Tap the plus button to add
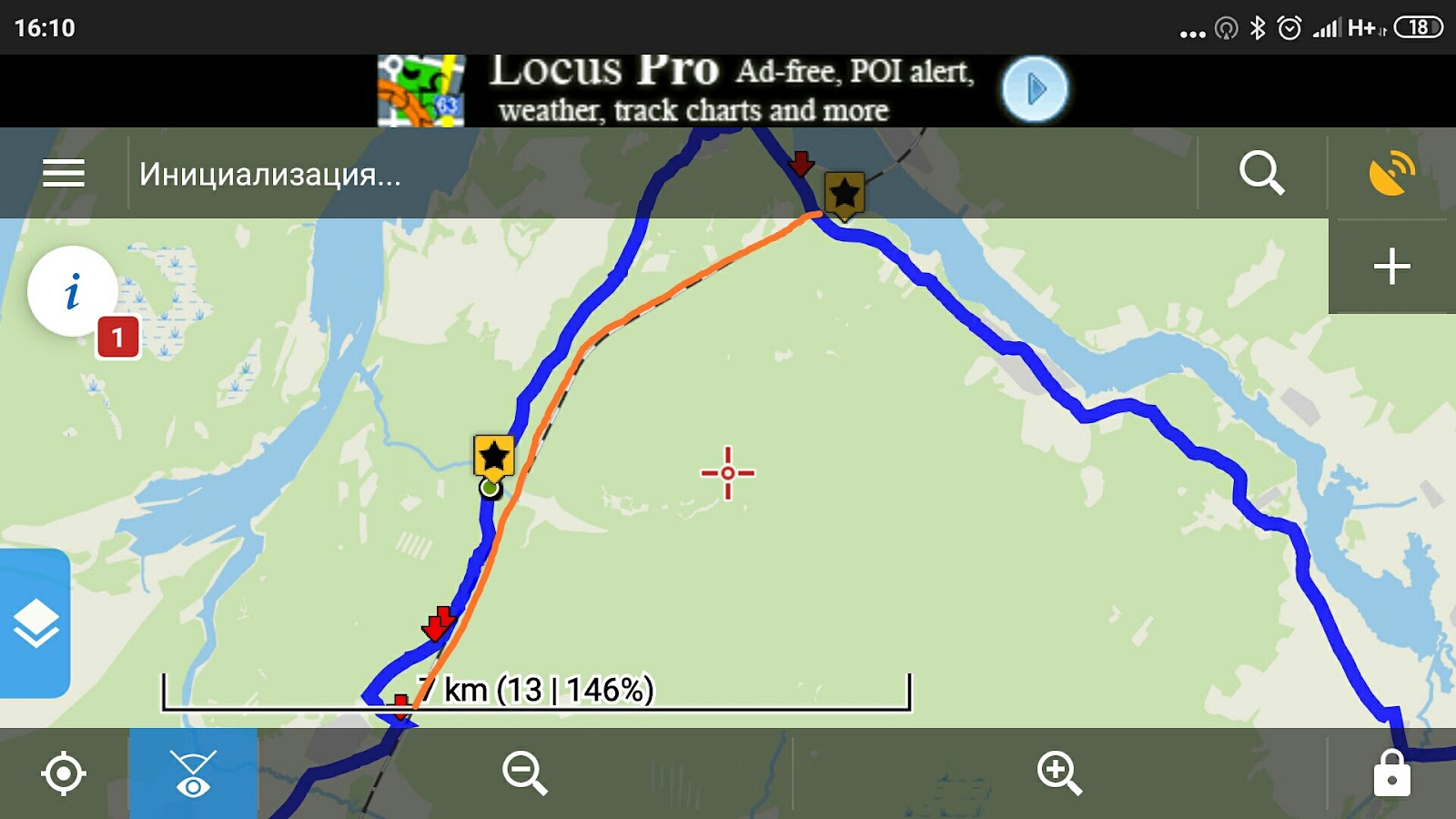Viewport: 1456px width, 819px height. click(x=1391, y=267)
